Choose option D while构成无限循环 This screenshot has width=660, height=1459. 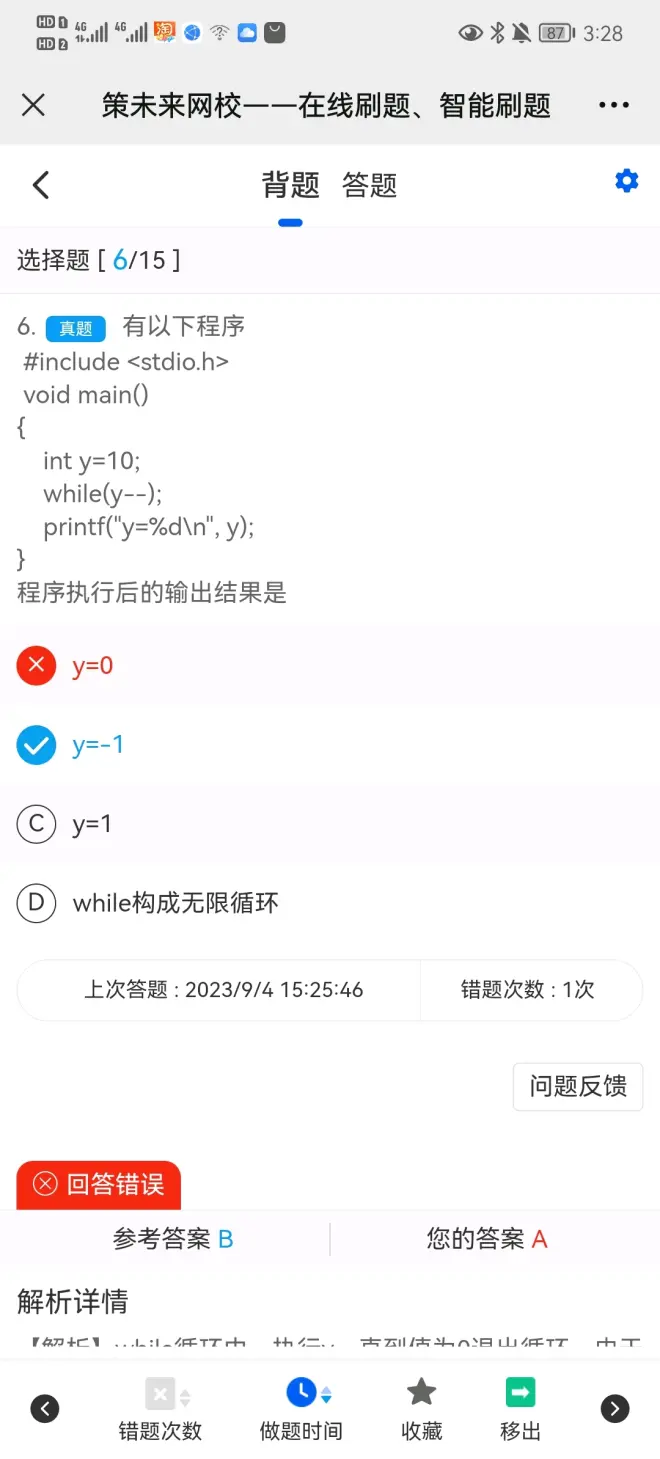(175, 903)
